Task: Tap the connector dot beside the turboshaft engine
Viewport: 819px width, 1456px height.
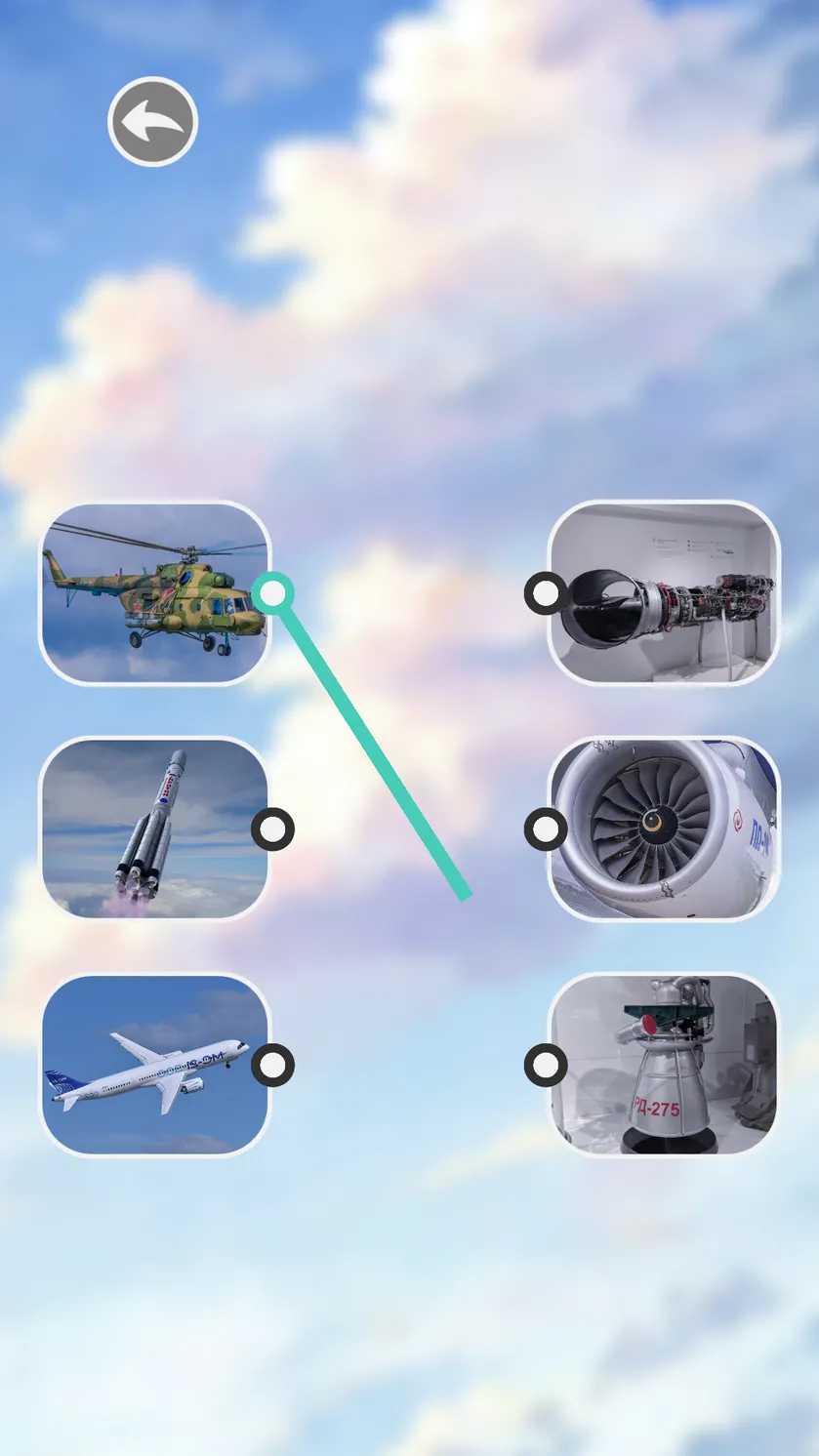Action: point(546,593)
